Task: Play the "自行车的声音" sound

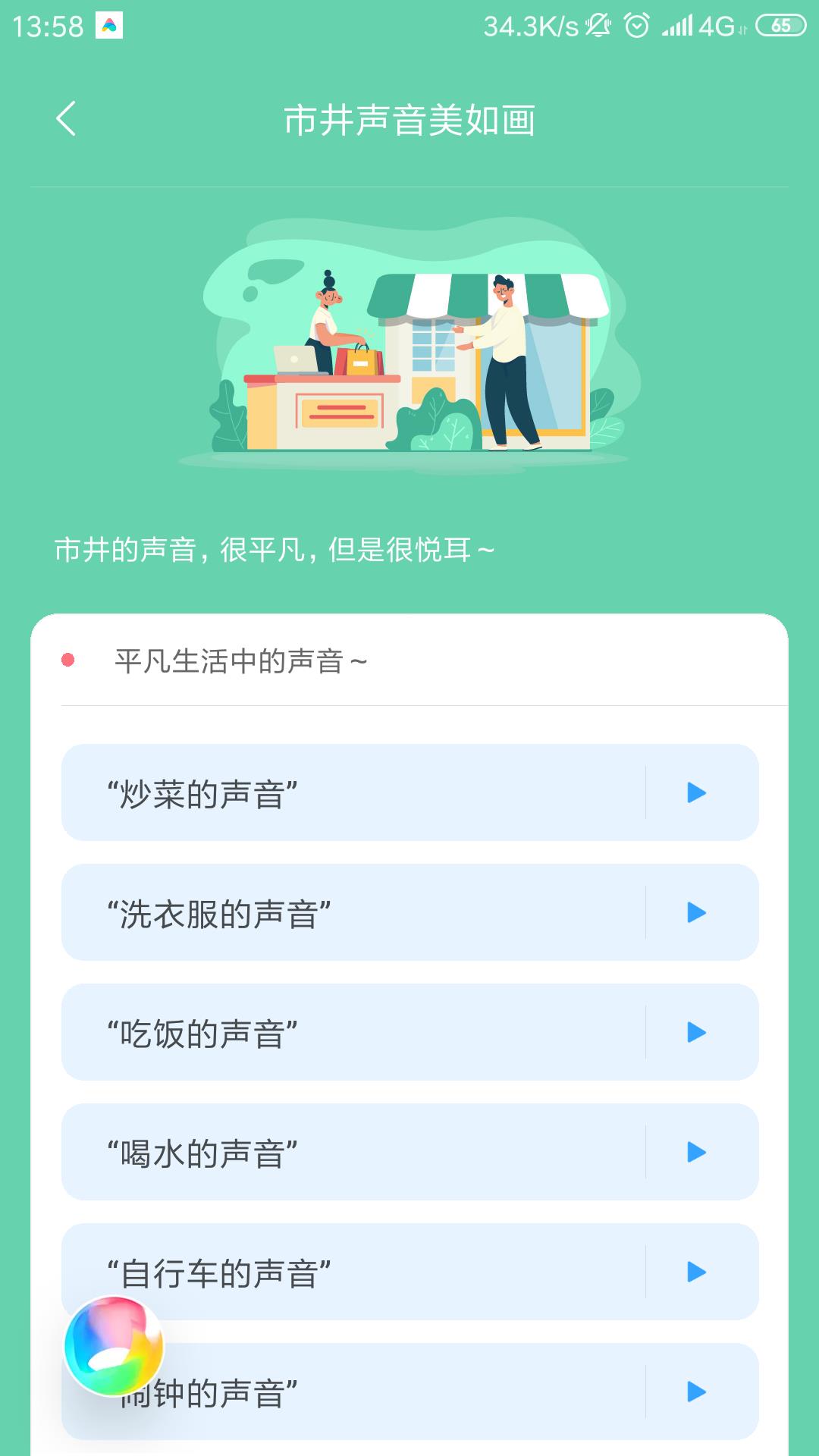Action: pos(695,1273)
